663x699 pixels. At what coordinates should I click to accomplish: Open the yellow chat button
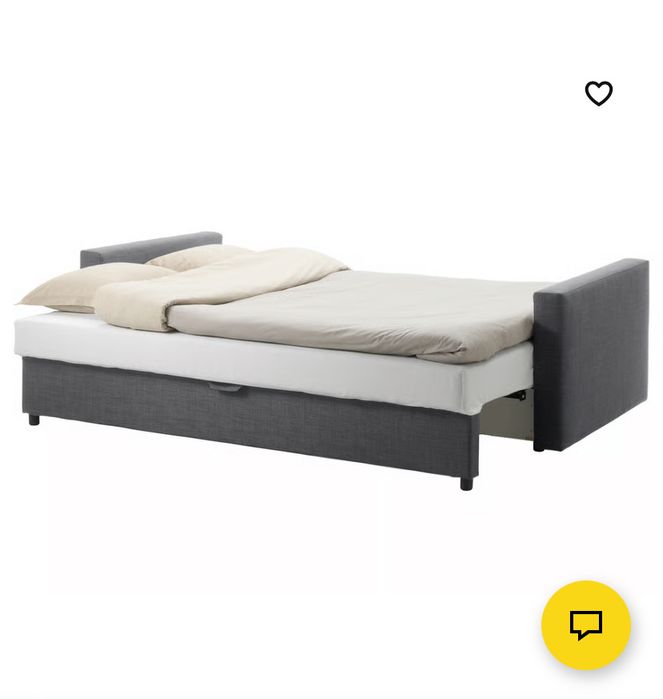pos(586,625)
